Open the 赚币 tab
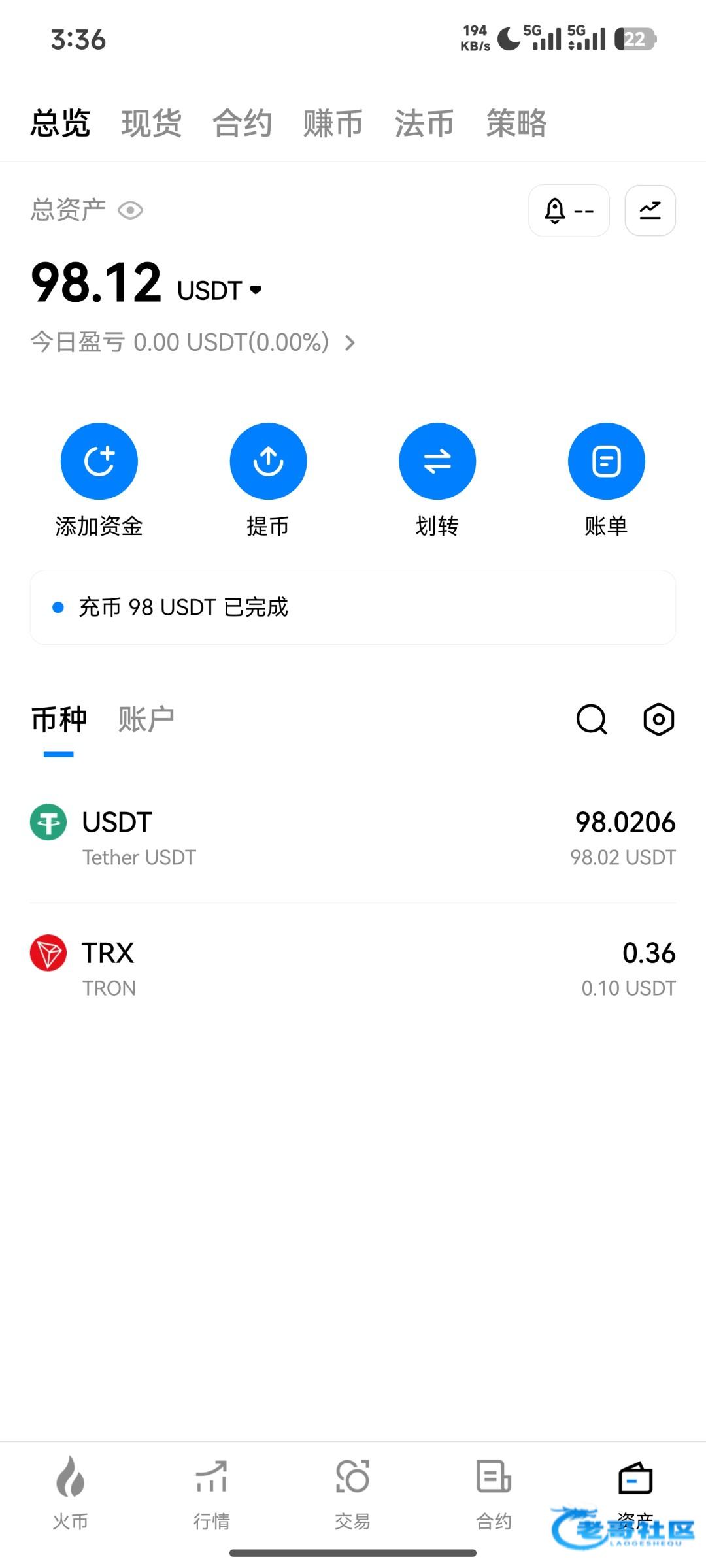This screenshot has height=1568, width=706. (333, 123)
